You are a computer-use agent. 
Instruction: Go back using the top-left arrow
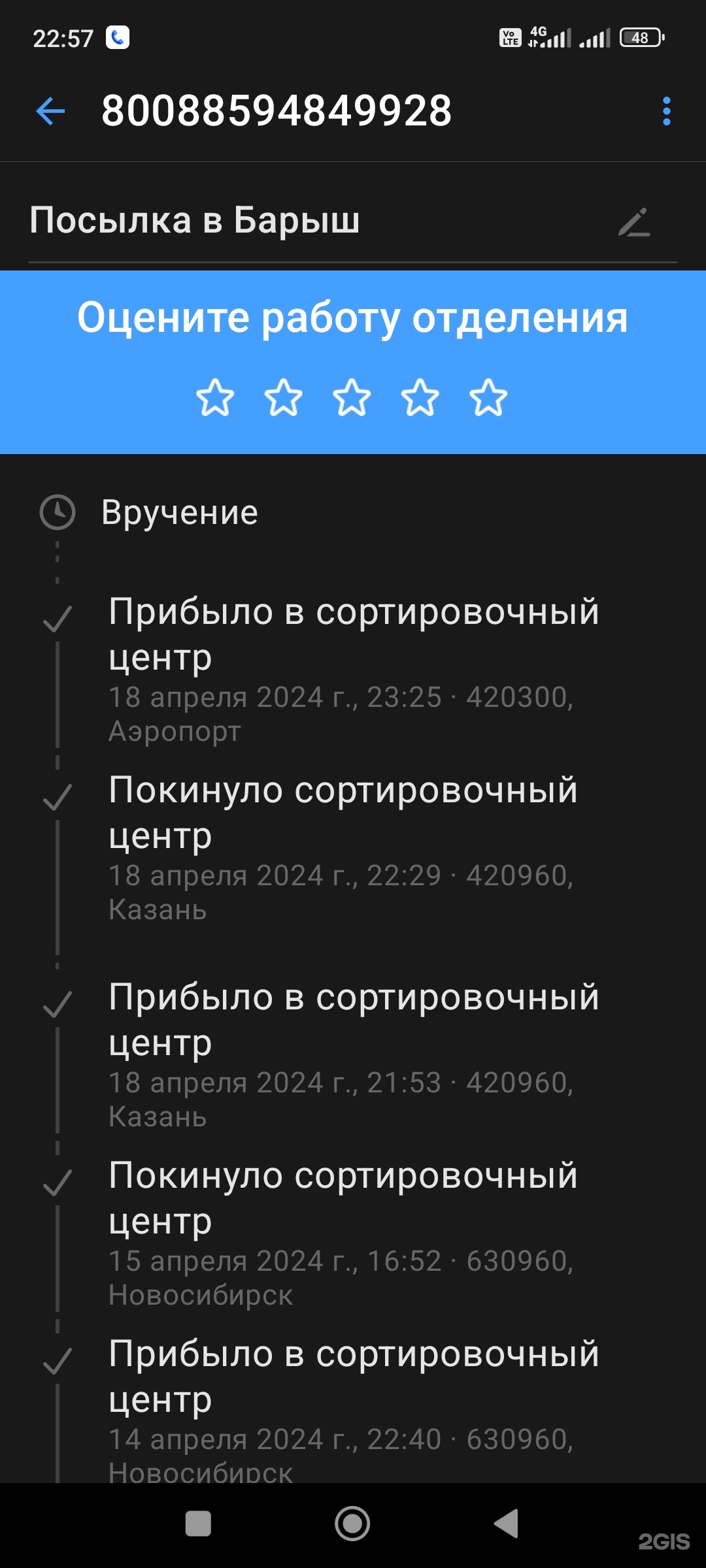click(x=50, y=111)
